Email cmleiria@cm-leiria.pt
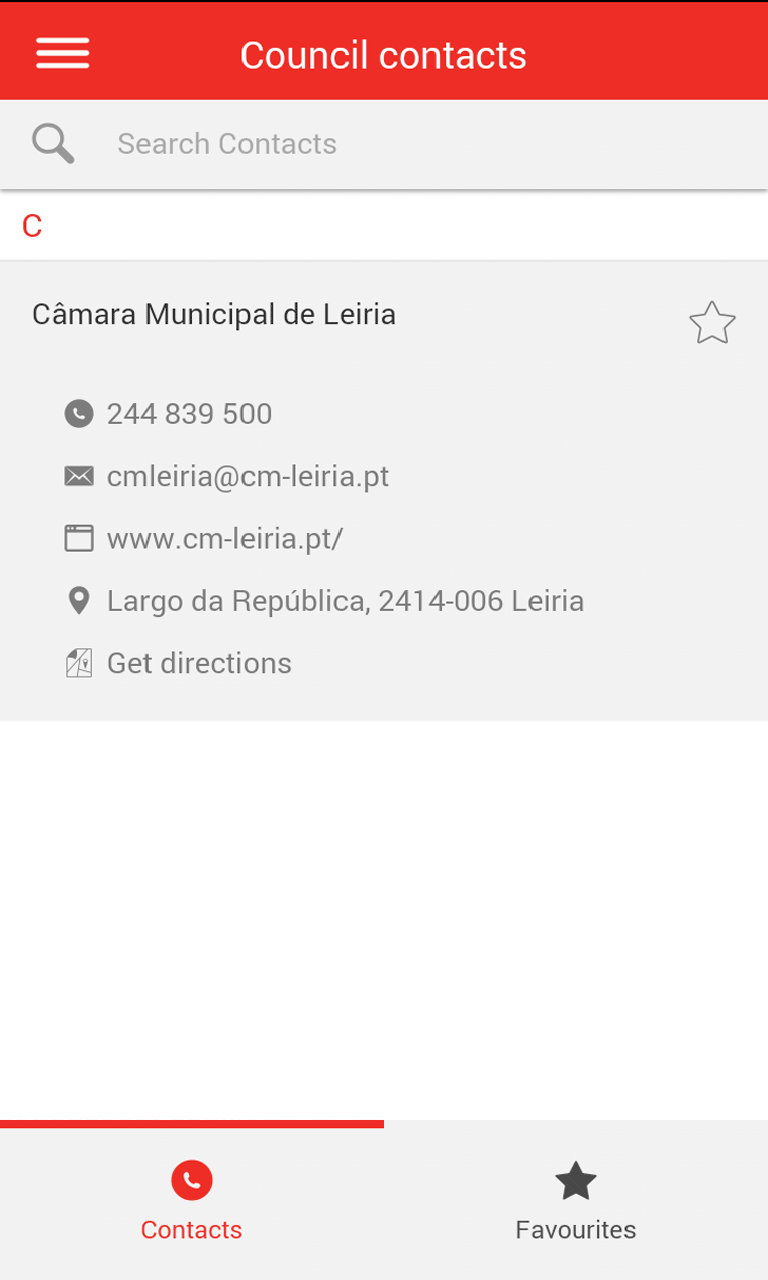This screenshot has height=1280, width=768. [247, 476]
